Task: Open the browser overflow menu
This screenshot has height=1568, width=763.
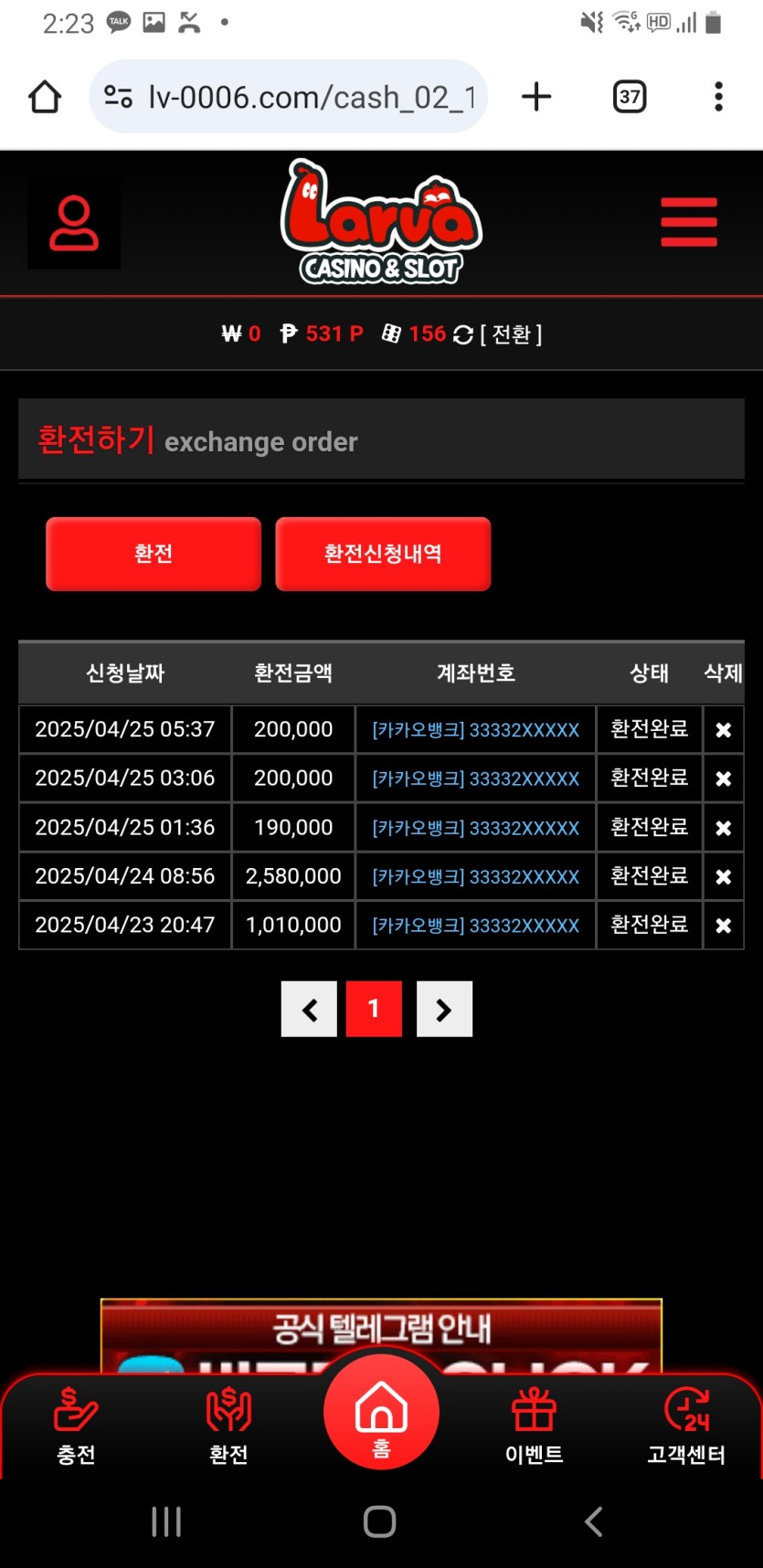Action: coord(718,97)
